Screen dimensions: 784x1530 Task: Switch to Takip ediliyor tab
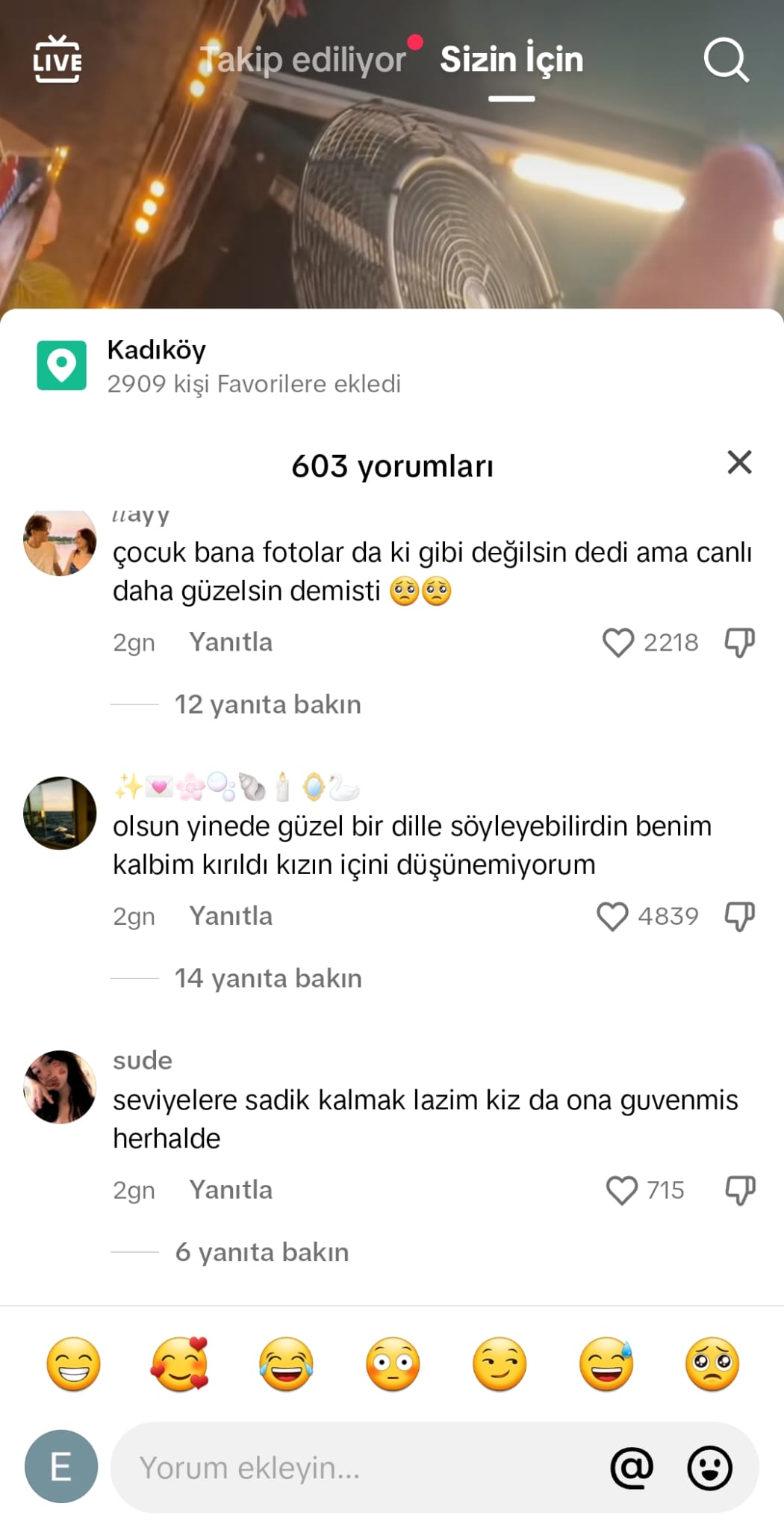tap(302, 60)
